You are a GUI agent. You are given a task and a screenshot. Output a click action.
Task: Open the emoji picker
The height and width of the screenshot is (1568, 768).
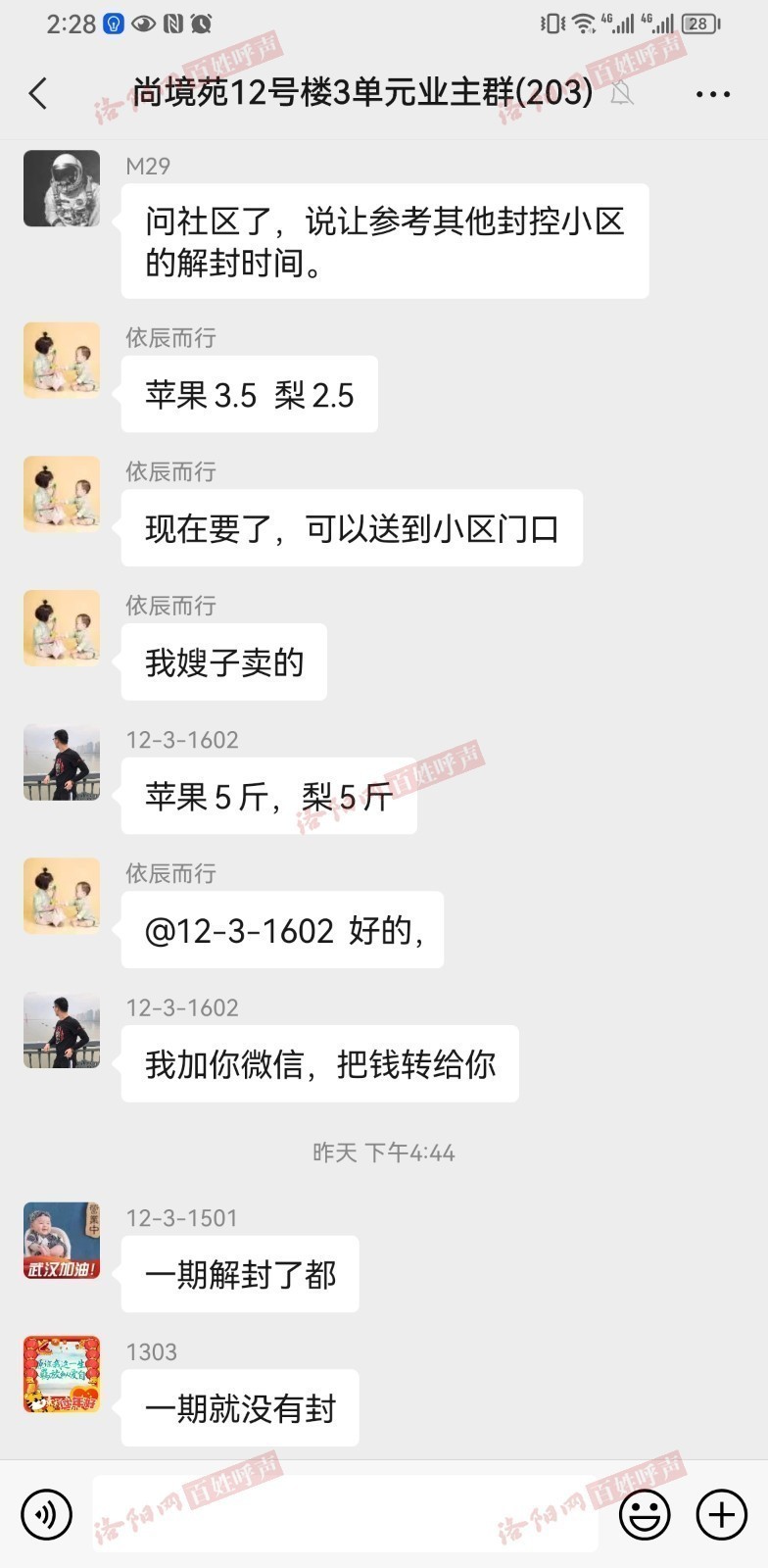(645, 1514)
